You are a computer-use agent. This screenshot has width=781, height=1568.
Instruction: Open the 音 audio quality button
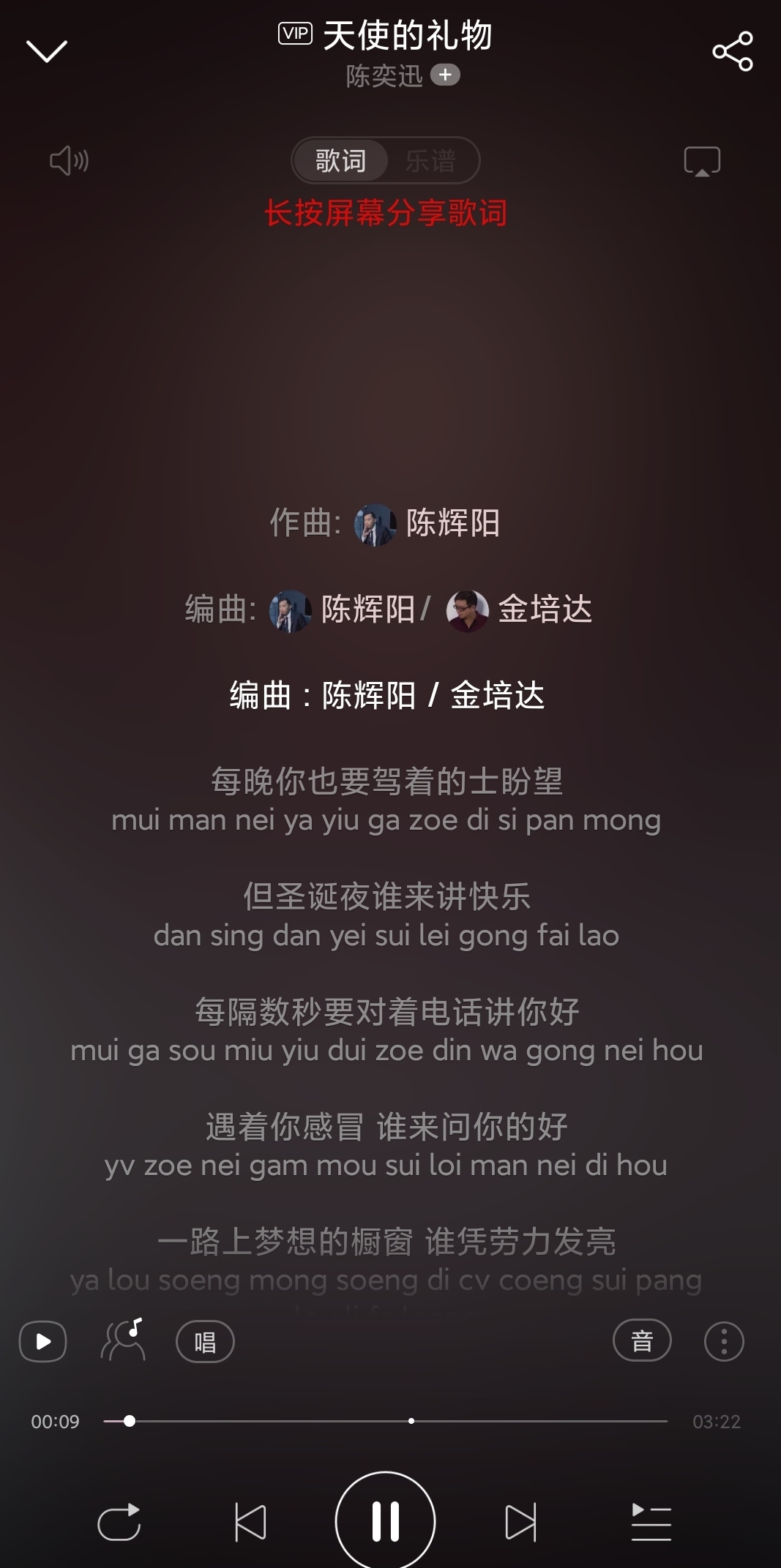(x=642, y=1340)
